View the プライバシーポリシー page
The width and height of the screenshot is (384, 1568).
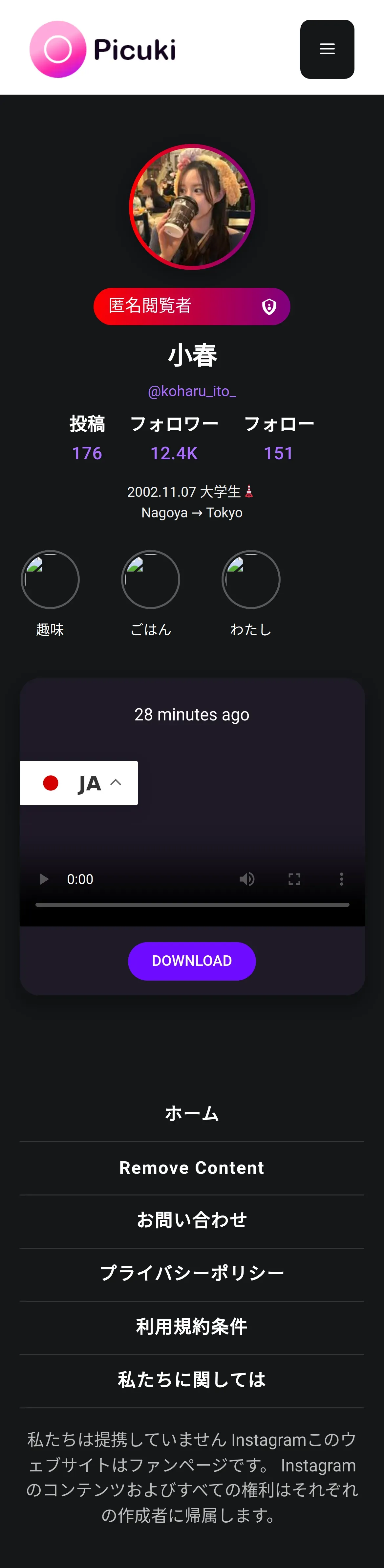click(x=192, y=1273)
